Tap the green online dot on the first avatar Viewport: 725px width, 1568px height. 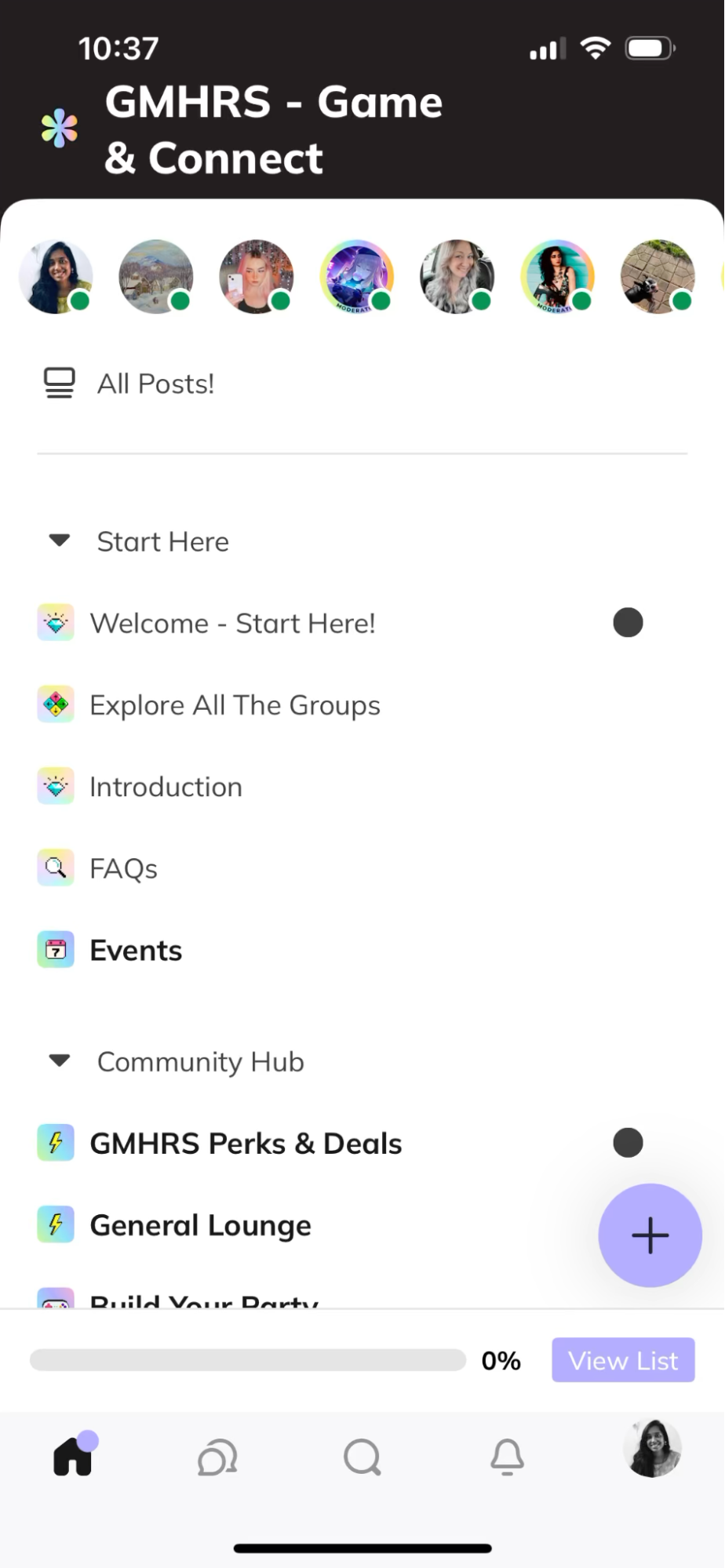point(79,301)
